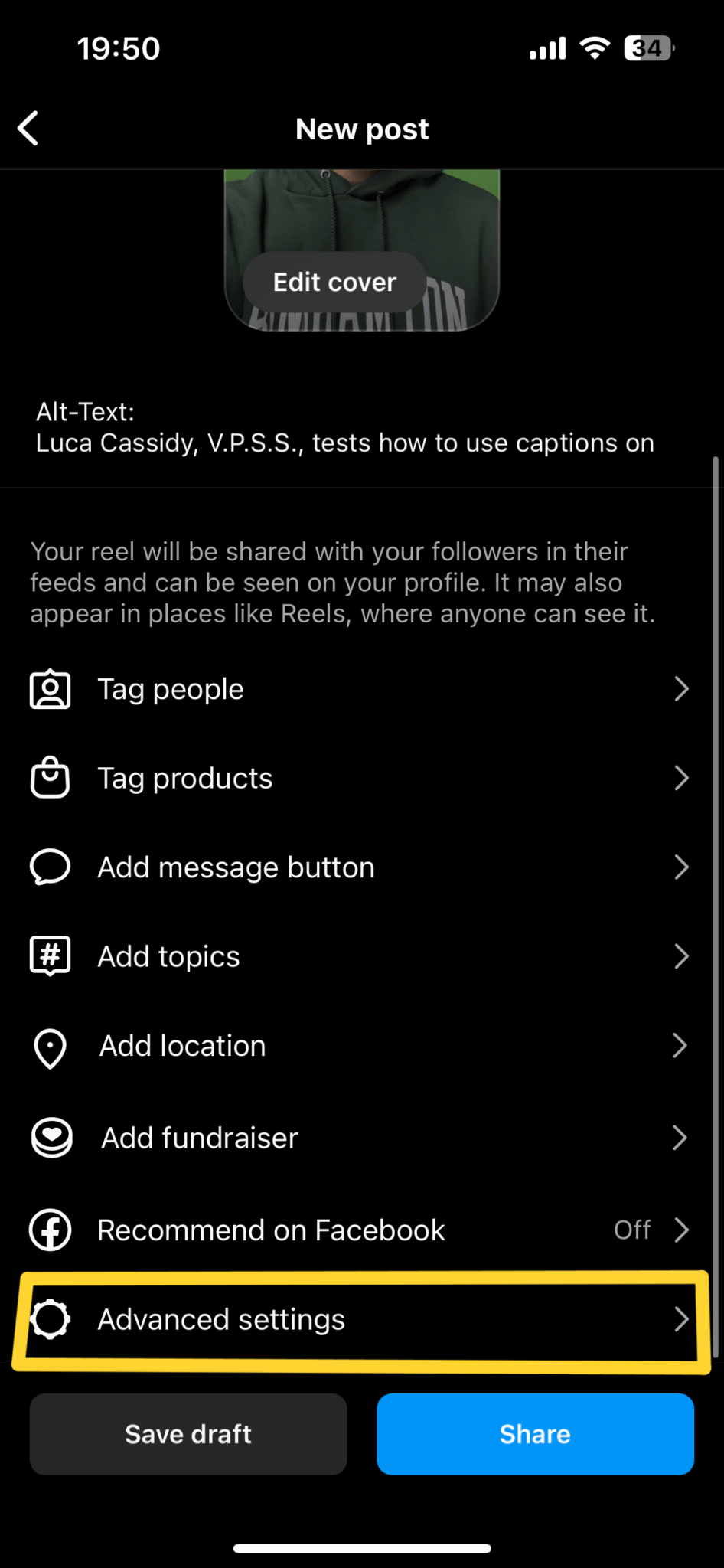Go back from New post
The width and height of the screenshot is (724, 1568).
(28, 128)
